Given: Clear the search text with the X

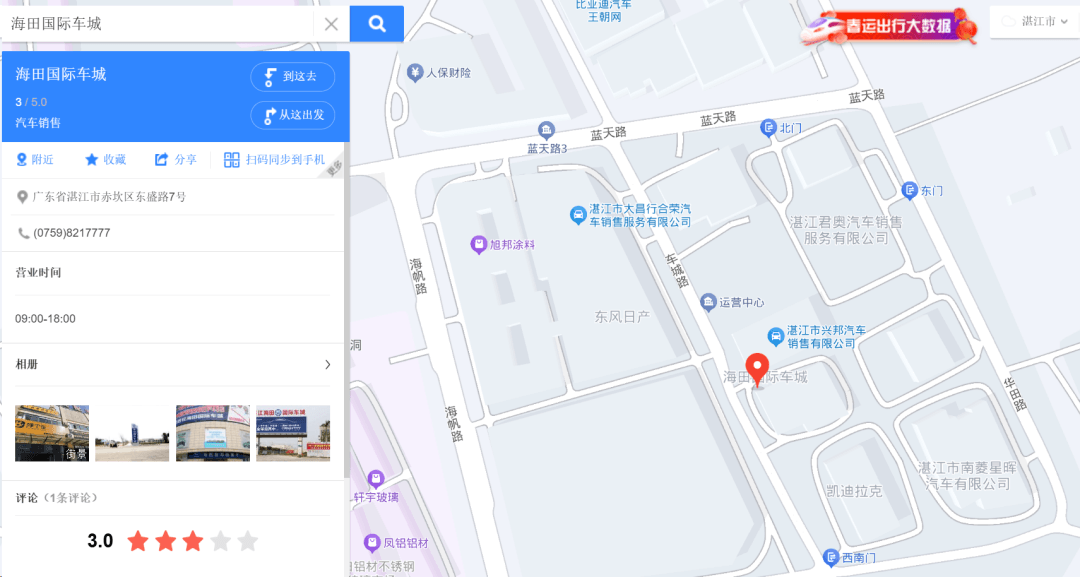Looking at the screenshot, I should (x=331, y=24).
